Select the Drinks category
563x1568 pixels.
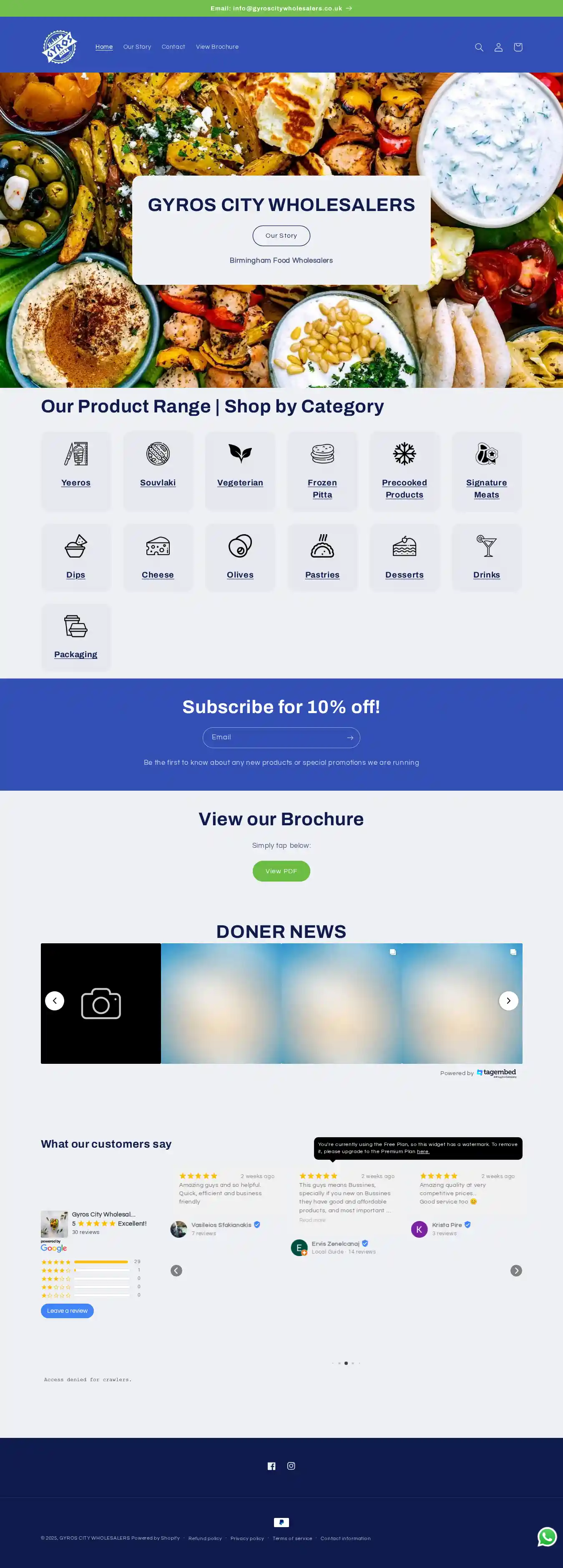pos(486,574)
